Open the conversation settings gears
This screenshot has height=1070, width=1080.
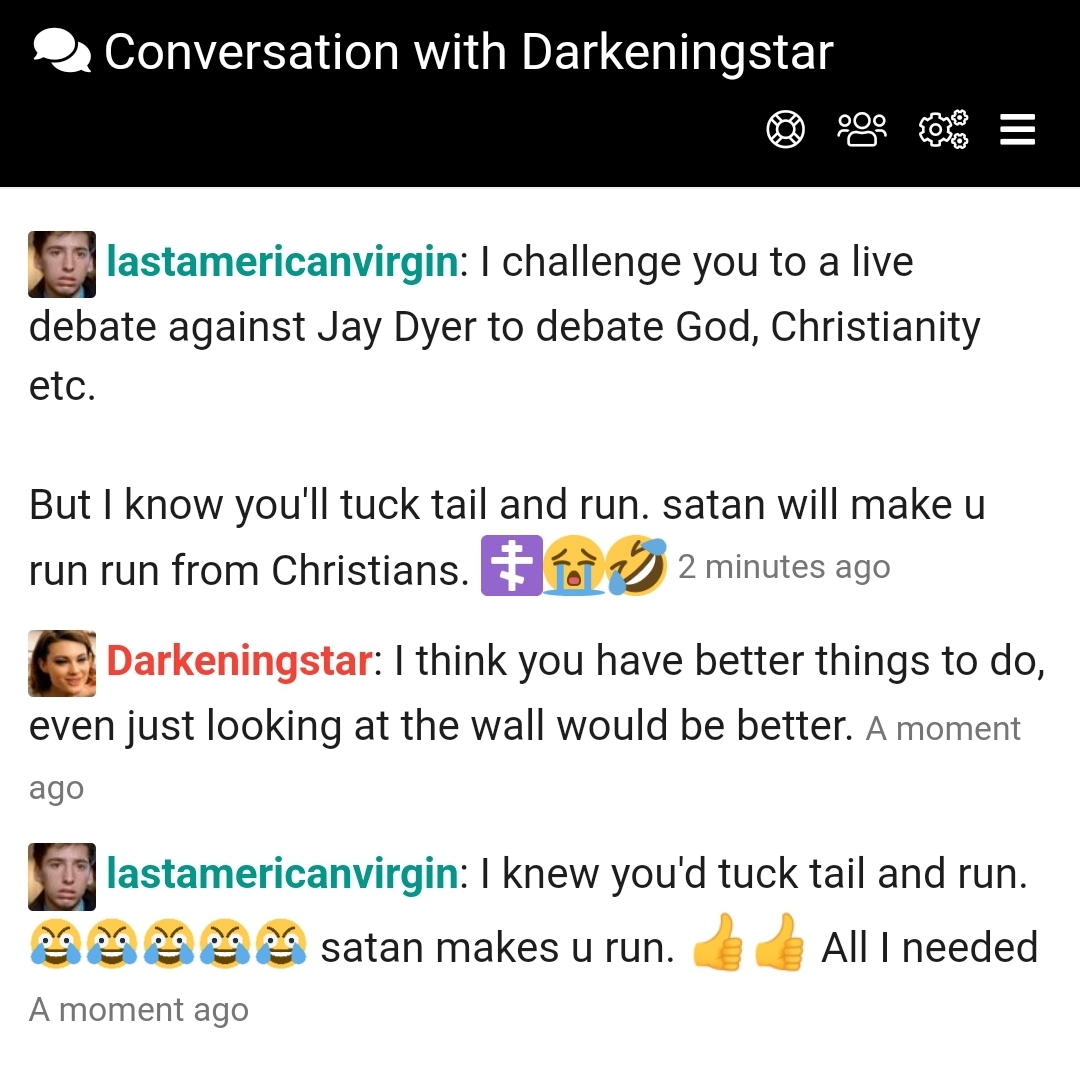943,130
